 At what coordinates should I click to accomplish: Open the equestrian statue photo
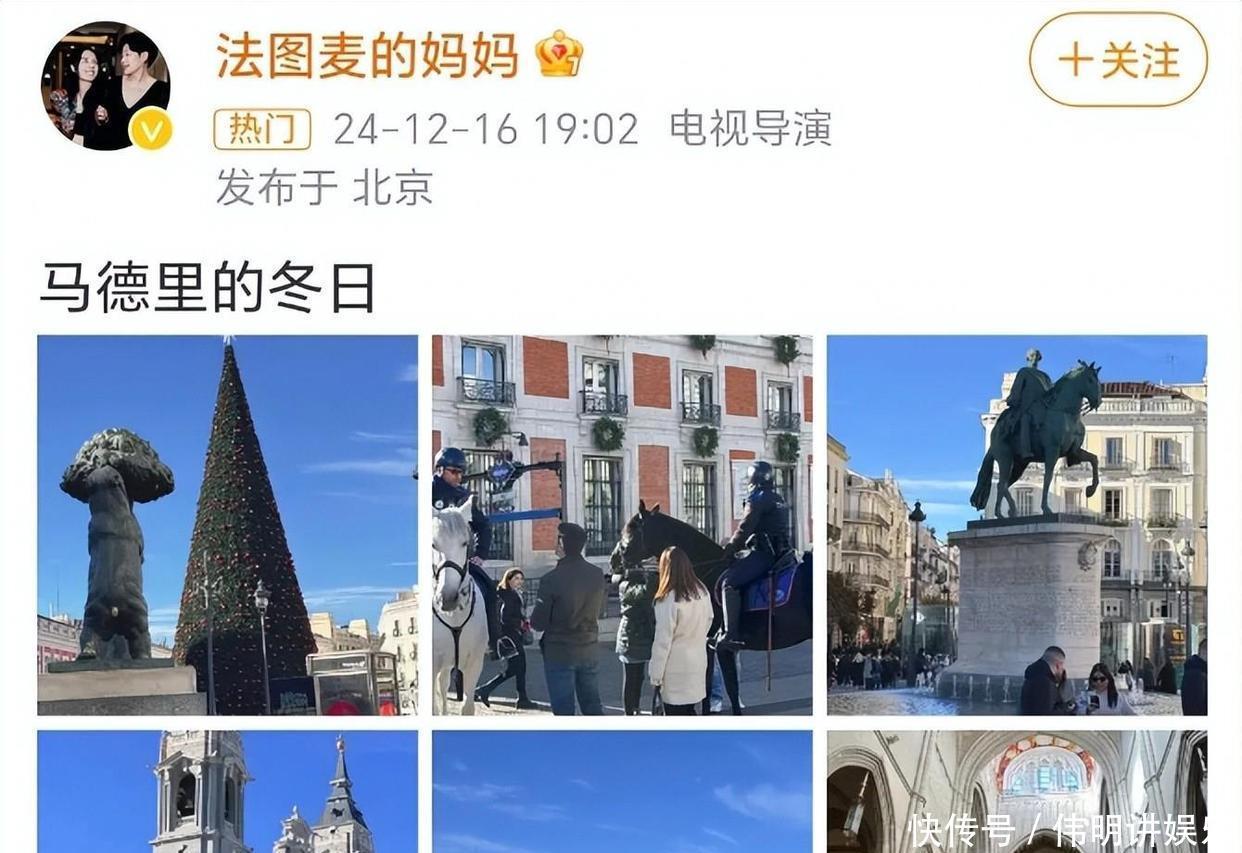coord(1016,525)
